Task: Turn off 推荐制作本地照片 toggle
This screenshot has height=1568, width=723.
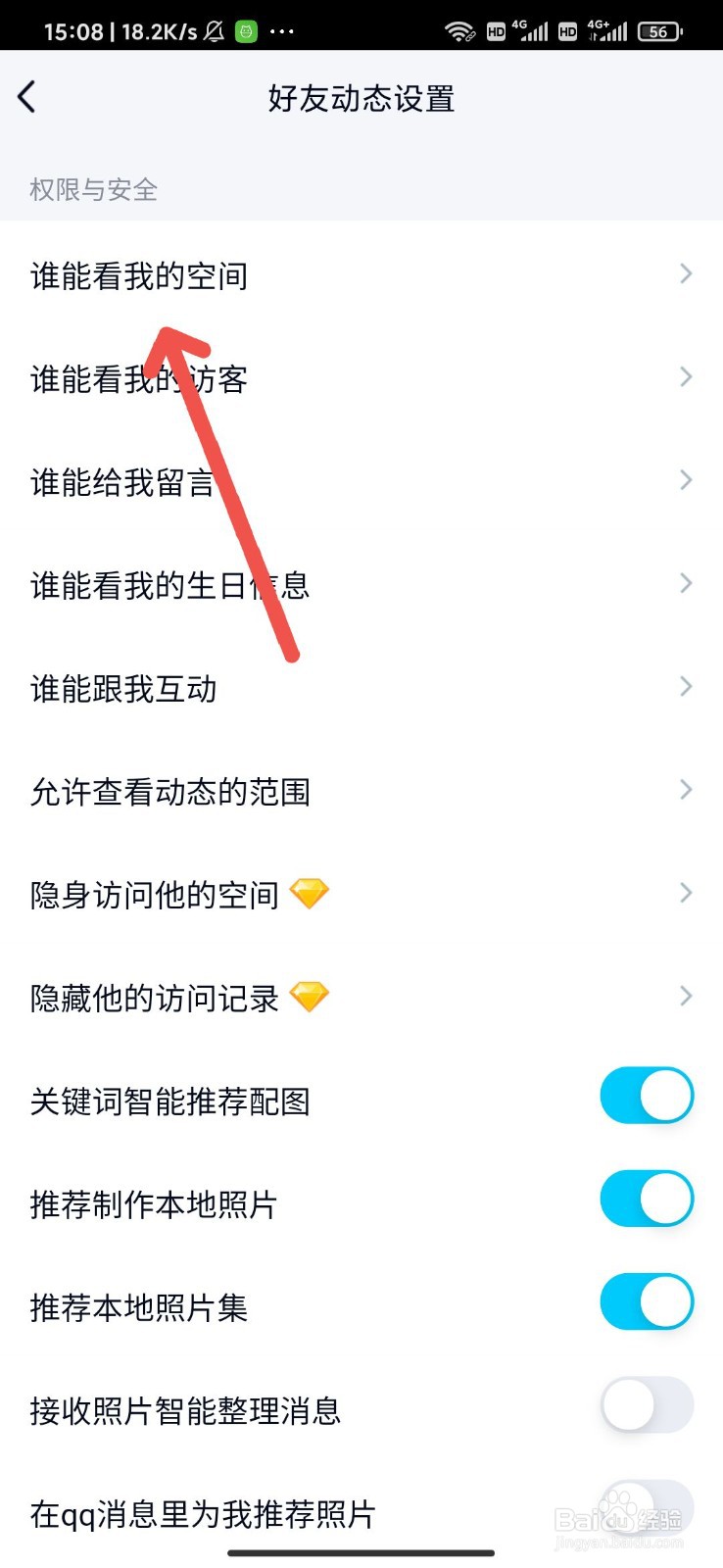Action: [647, 1199]
